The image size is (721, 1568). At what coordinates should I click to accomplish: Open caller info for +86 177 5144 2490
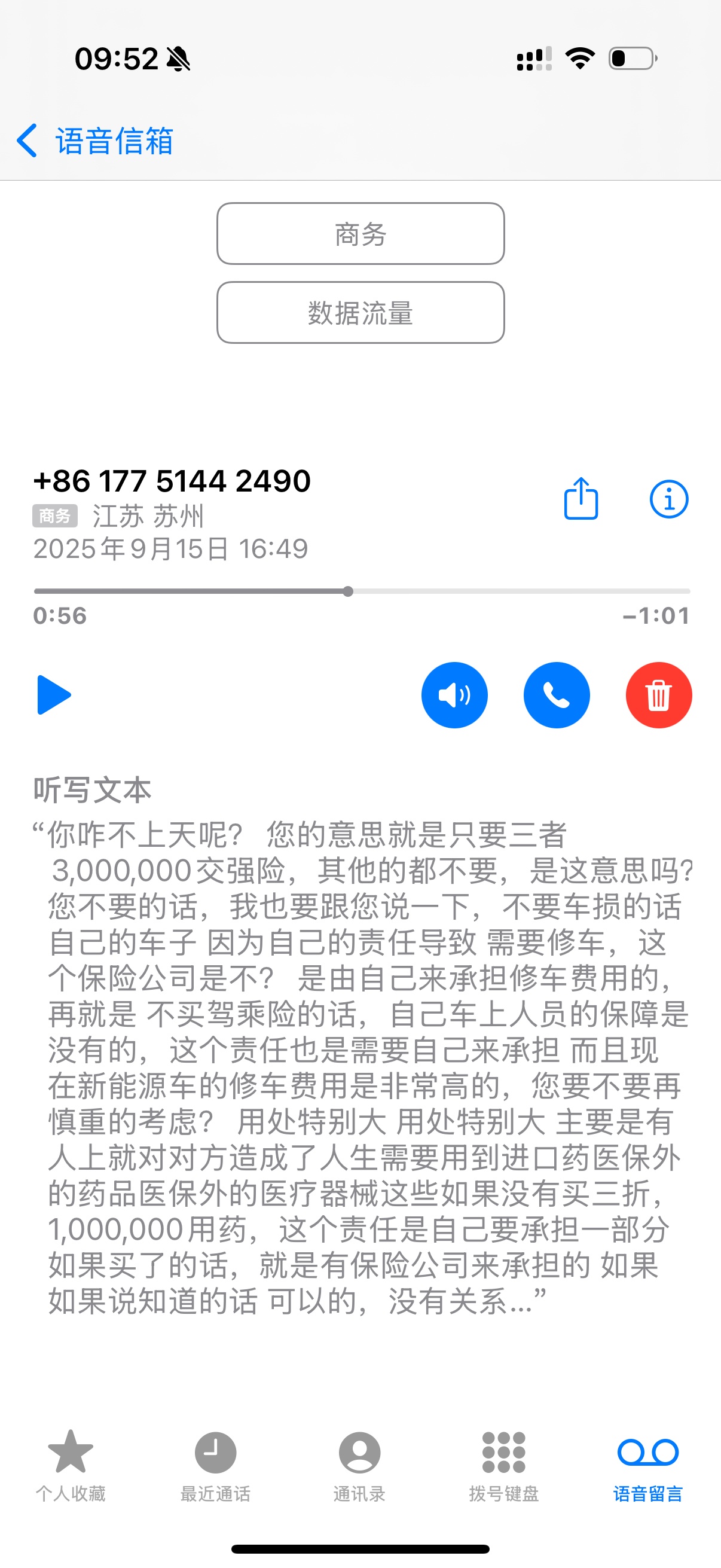668,499
